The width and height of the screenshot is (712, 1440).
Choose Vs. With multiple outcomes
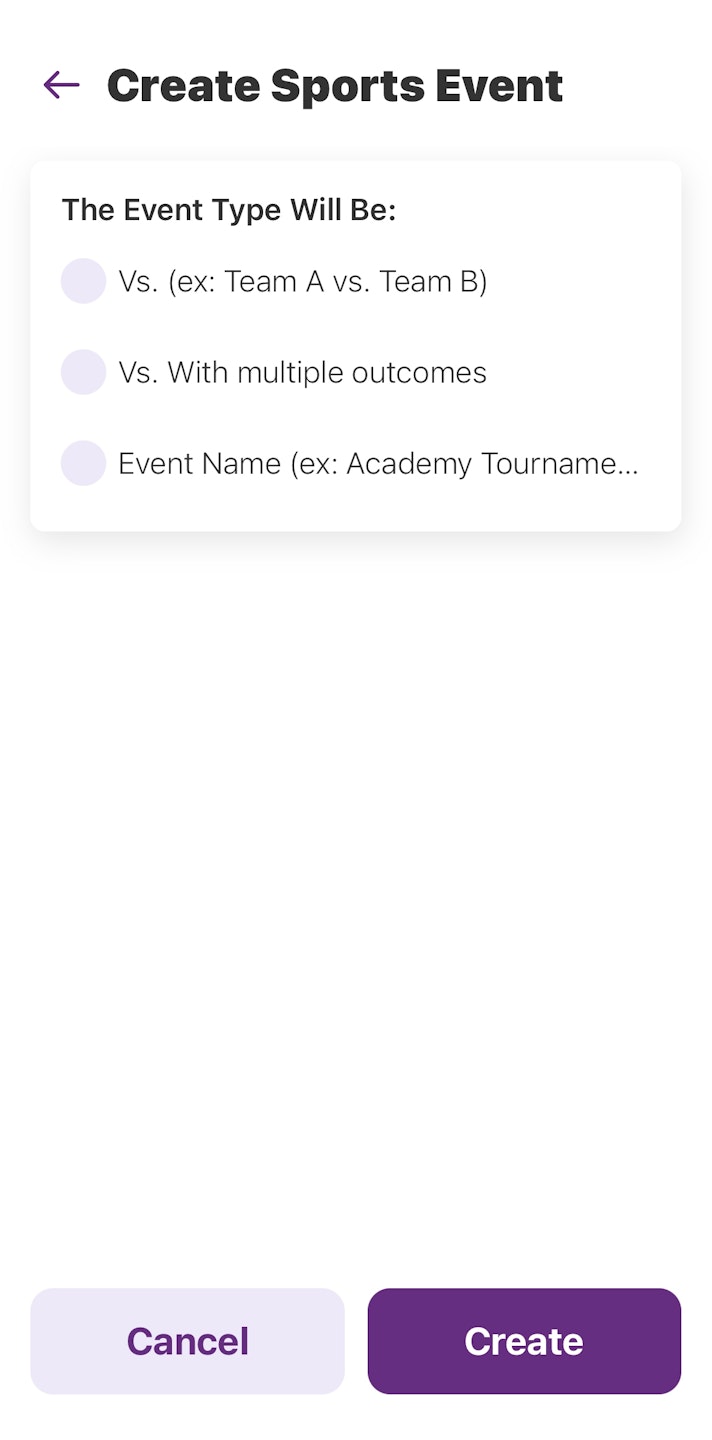[84, 372]
